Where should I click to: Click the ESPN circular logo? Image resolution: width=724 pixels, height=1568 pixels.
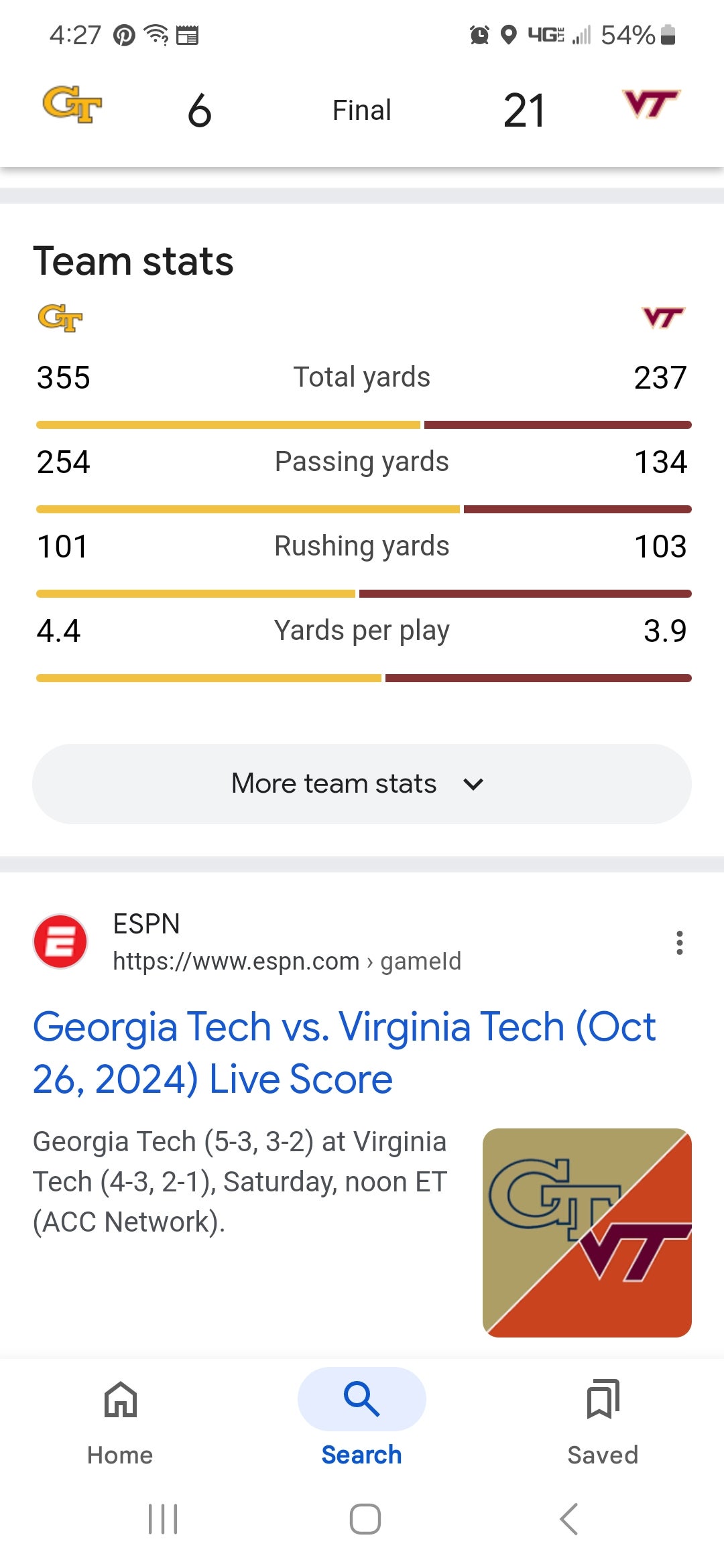(x=61, y=940)
